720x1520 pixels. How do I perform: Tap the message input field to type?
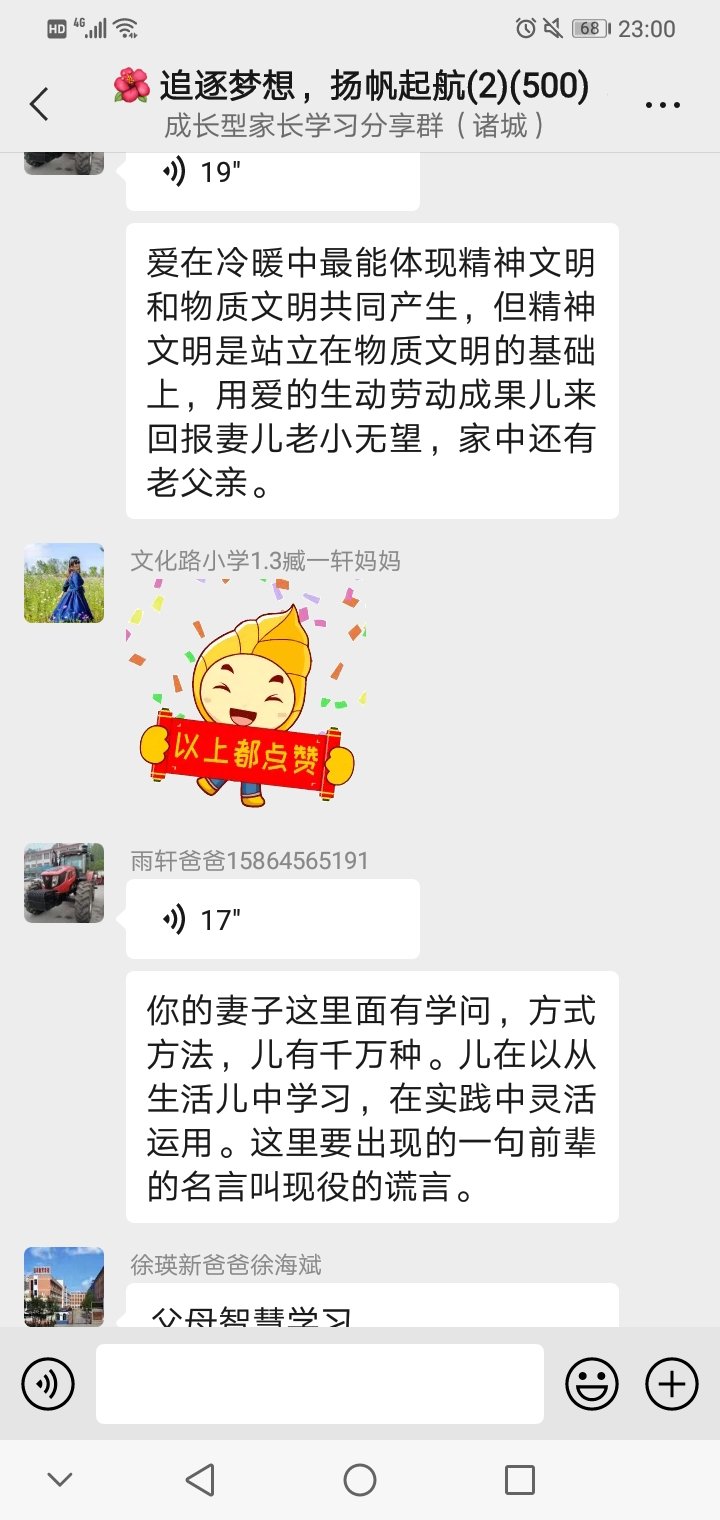click(x=320, y=1384)
